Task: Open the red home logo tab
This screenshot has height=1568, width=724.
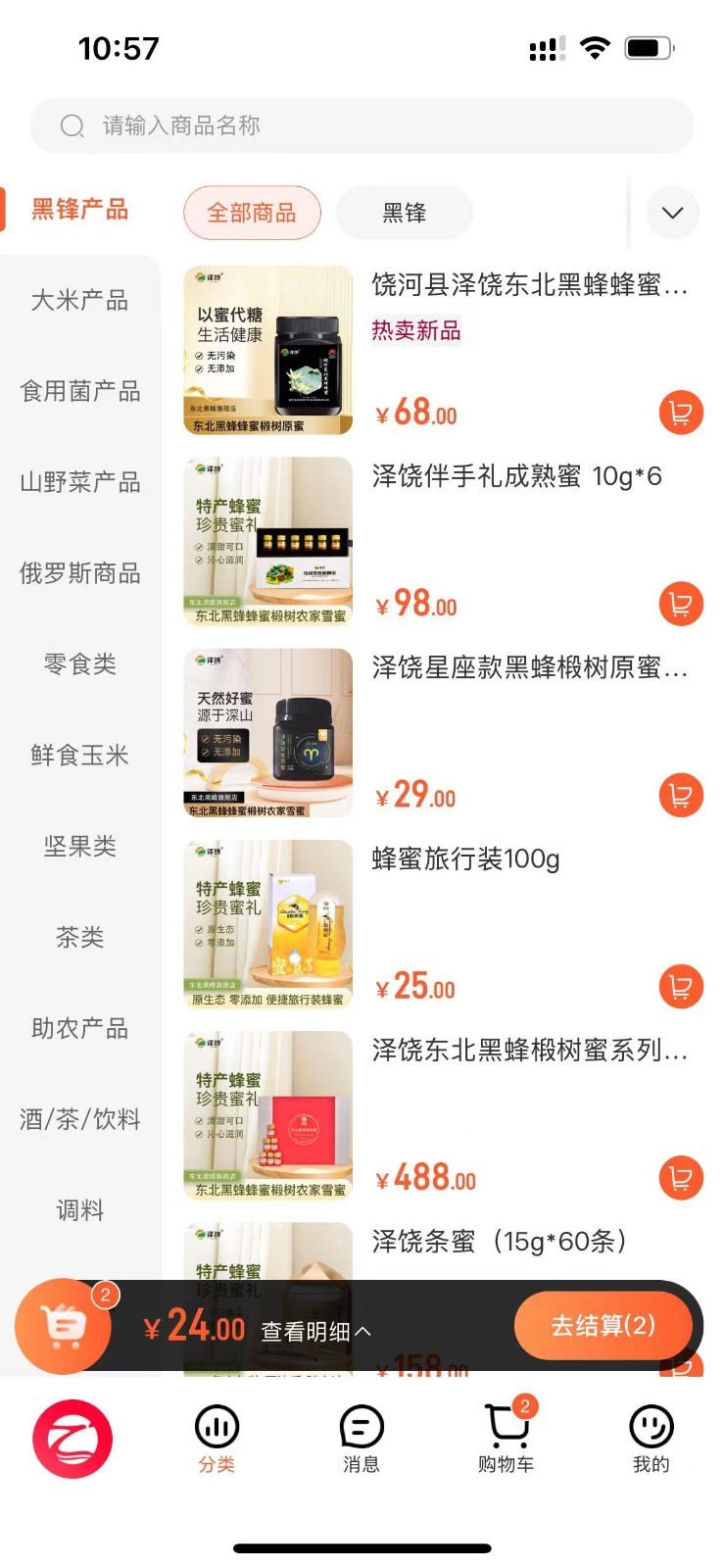Action: coord(72,1439)
